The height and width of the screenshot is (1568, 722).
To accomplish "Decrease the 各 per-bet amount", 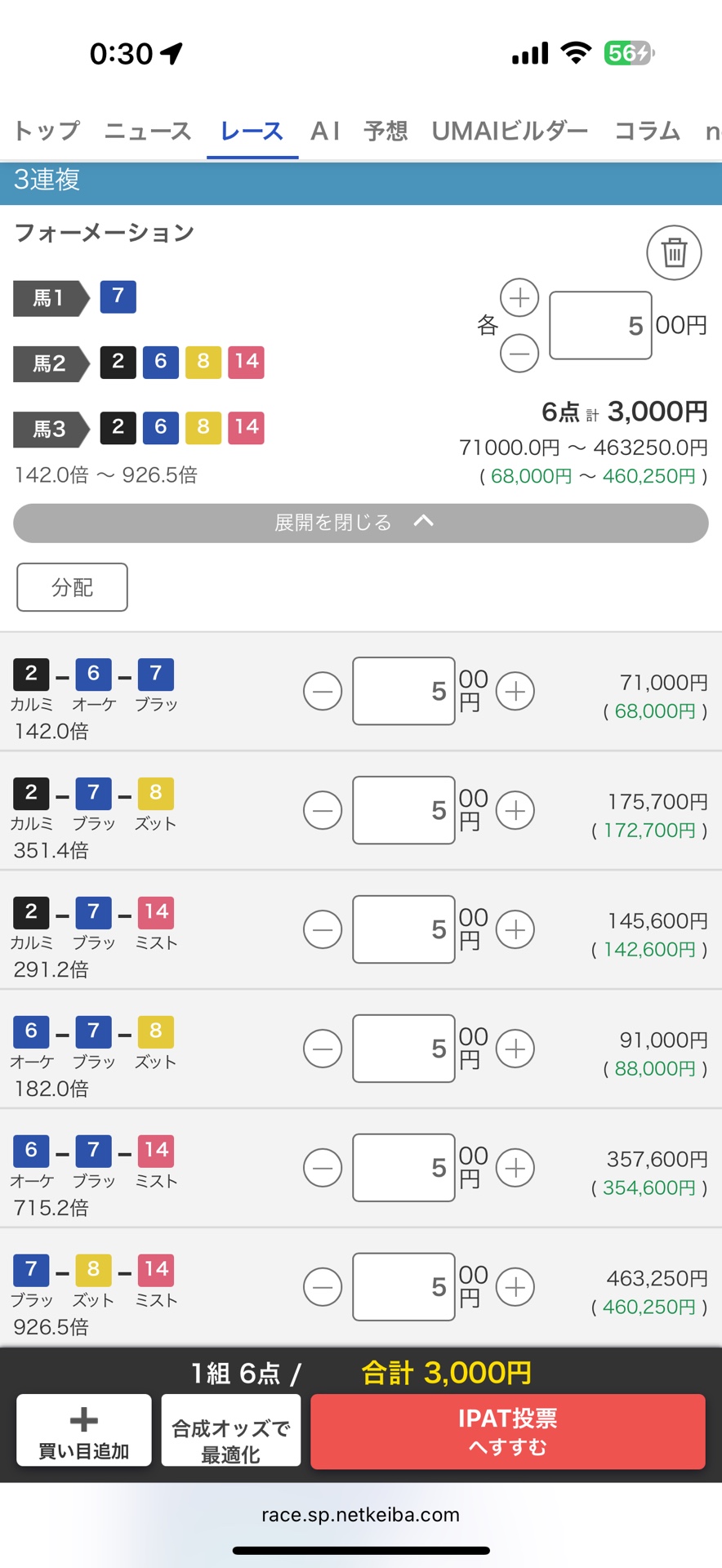I will click(519, 354).
